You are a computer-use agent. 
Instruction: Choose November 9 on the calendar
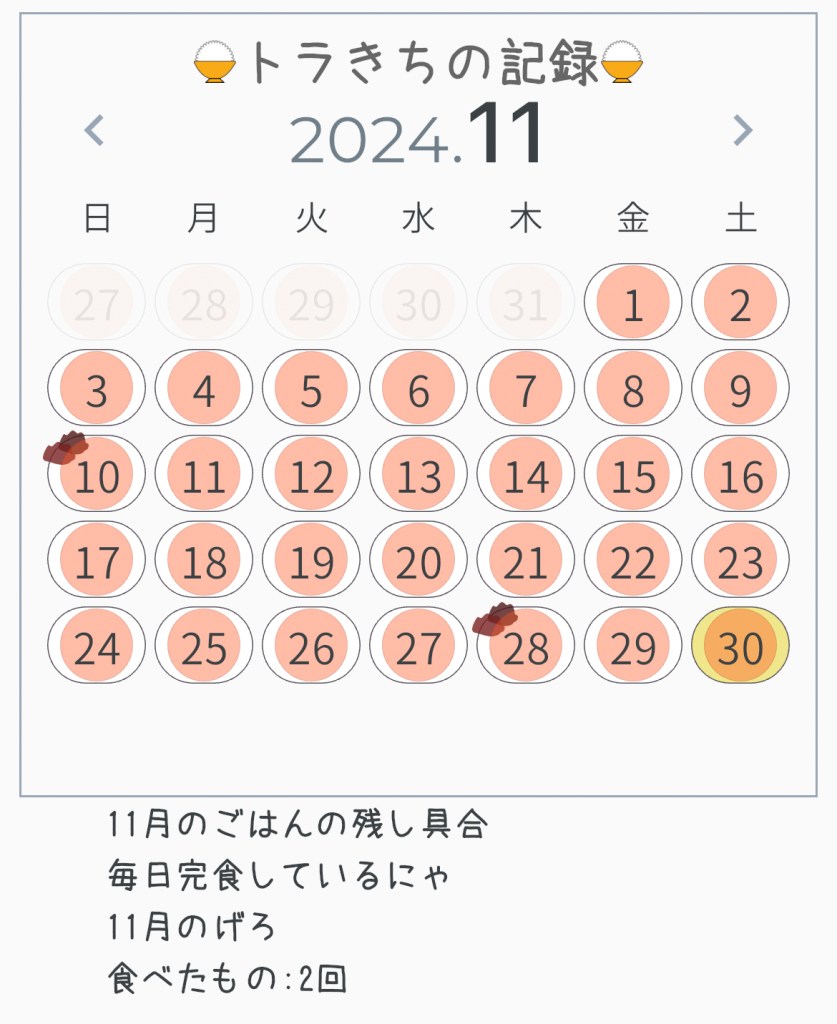point(741,391)
